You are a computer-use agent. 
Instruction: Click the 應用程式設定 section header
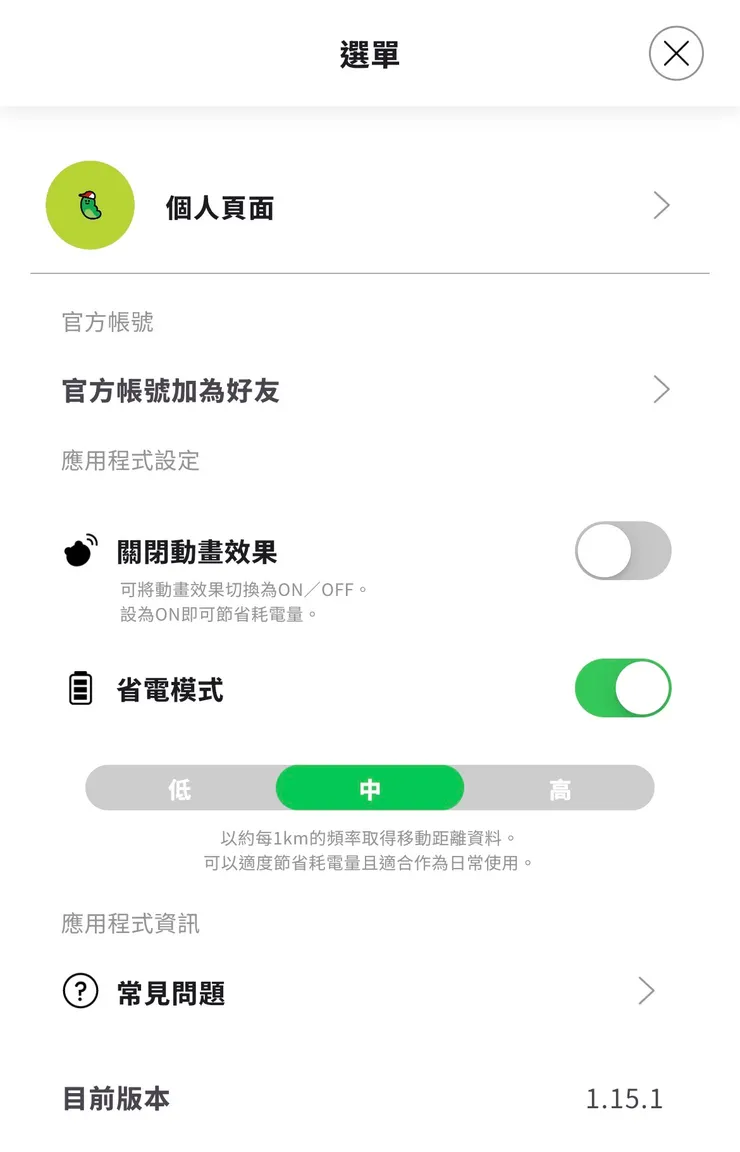[x=130, y=461]
